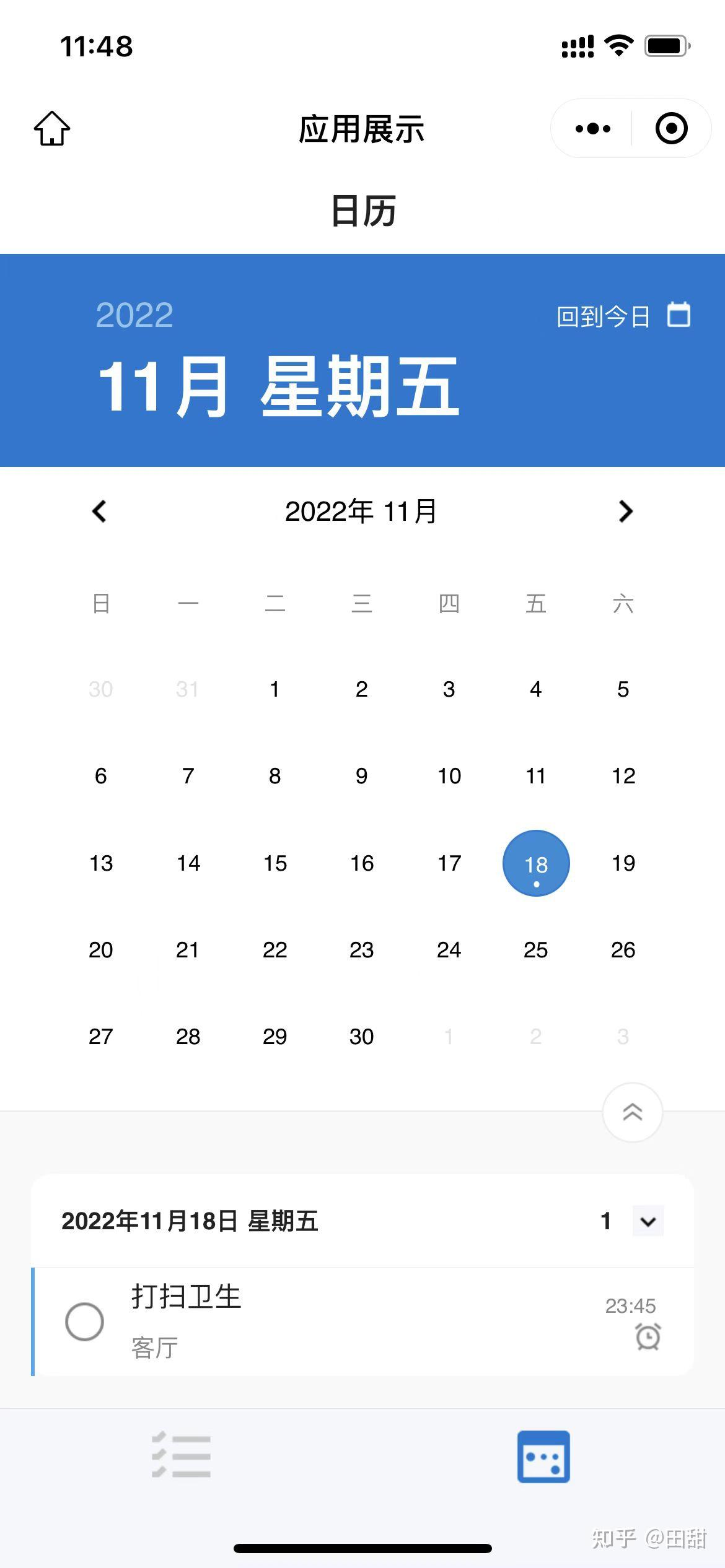Pick November 30 in the calendar

pos(362,1036)
